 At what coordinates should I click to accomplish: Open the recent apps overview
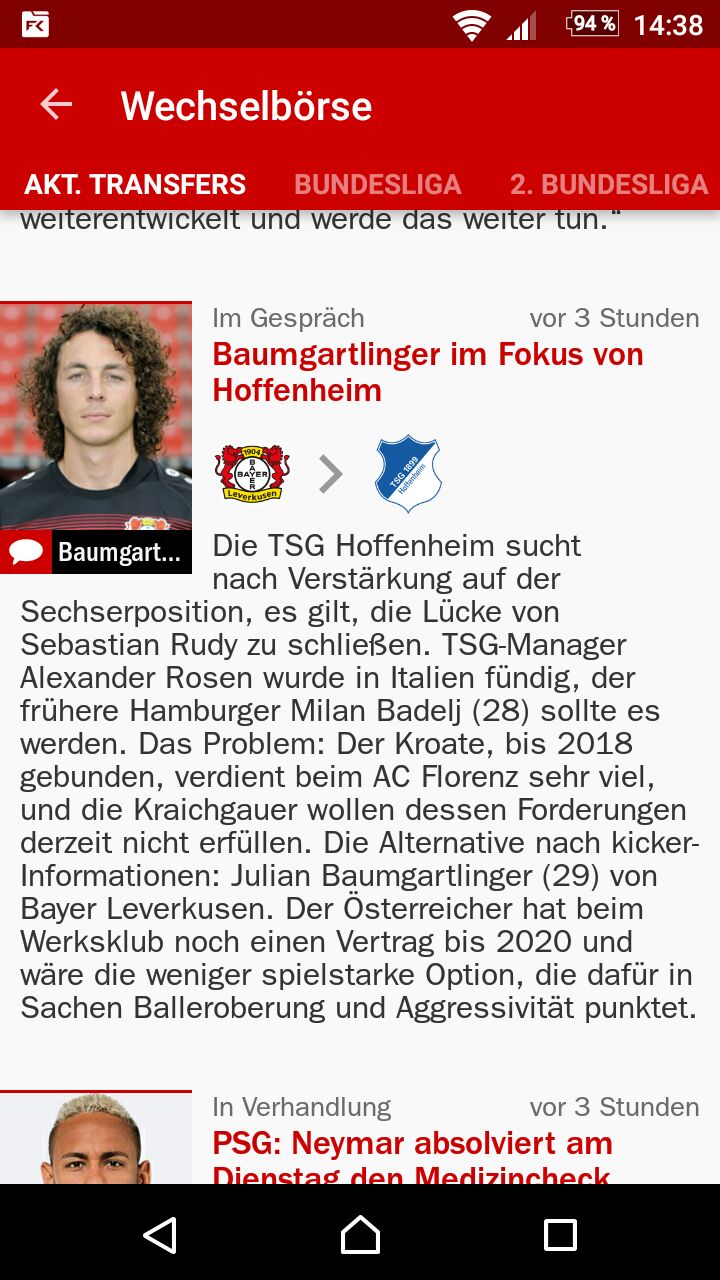[x=560, y=1234]
